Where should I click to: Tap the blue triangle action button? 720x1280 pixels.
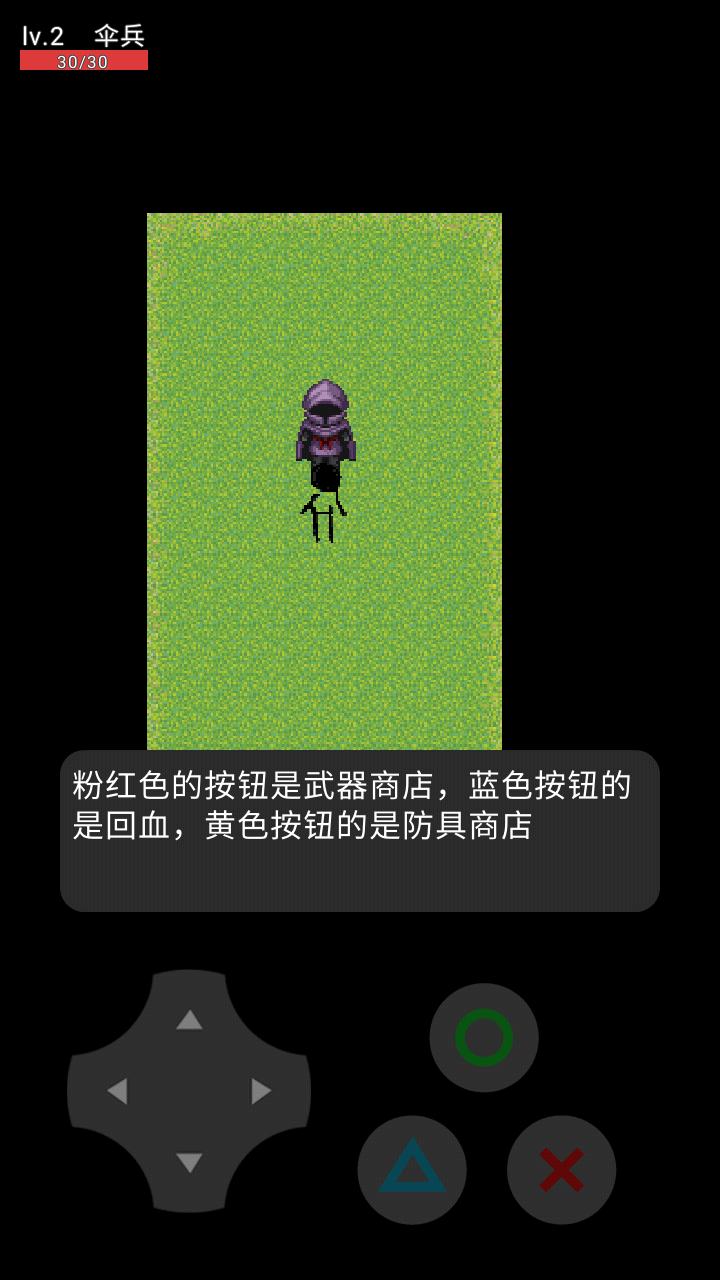click(x=412, y=1169)
